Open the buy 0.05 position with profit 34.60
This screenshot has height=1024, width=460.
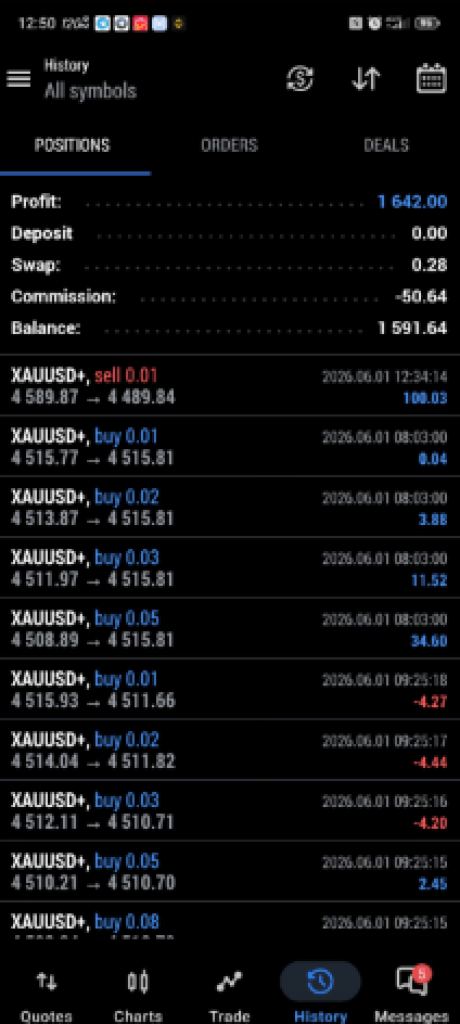[230, 629]
